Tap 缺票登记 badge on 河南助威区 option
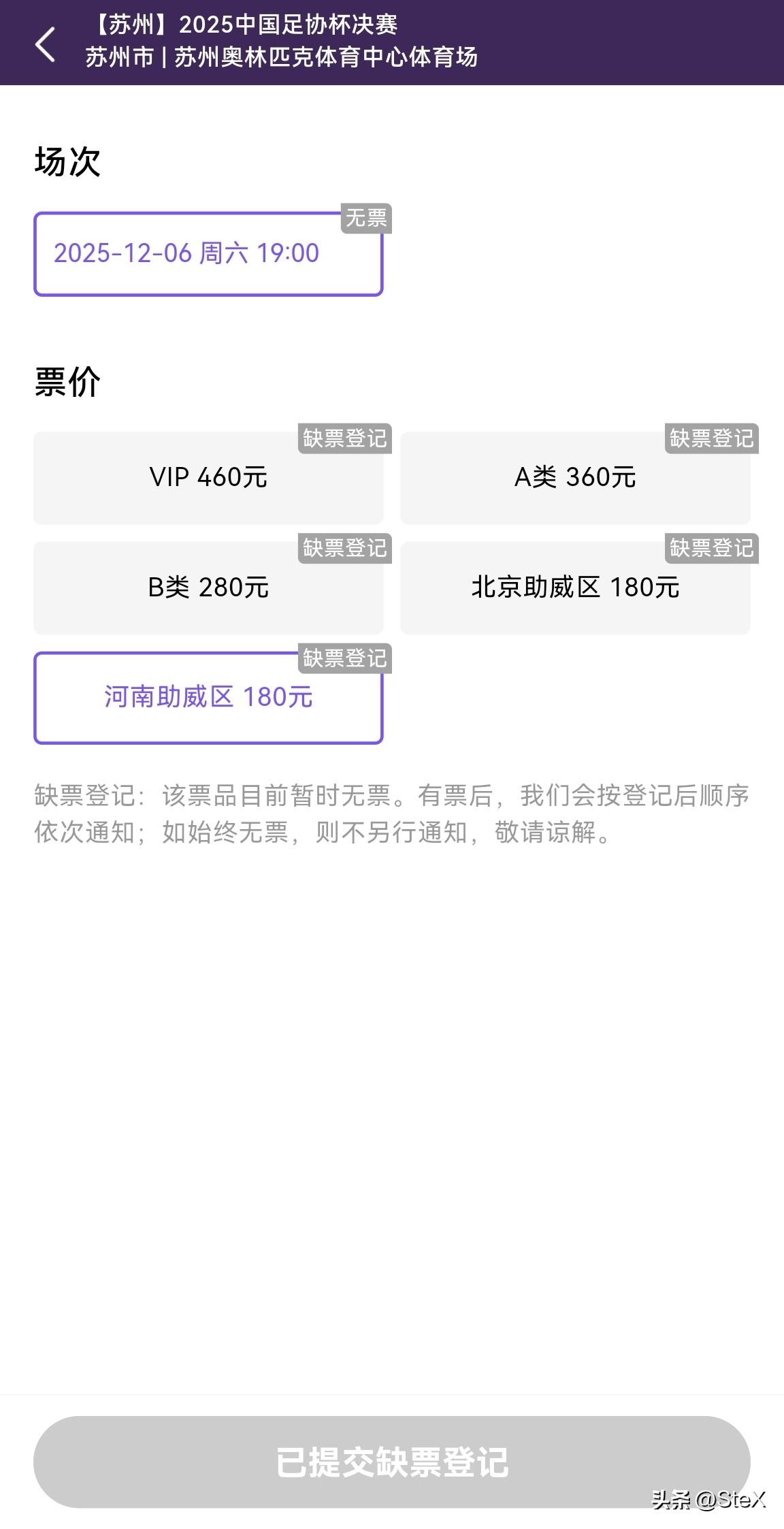This screenshot has width=784, height=1529. (344, 659)
